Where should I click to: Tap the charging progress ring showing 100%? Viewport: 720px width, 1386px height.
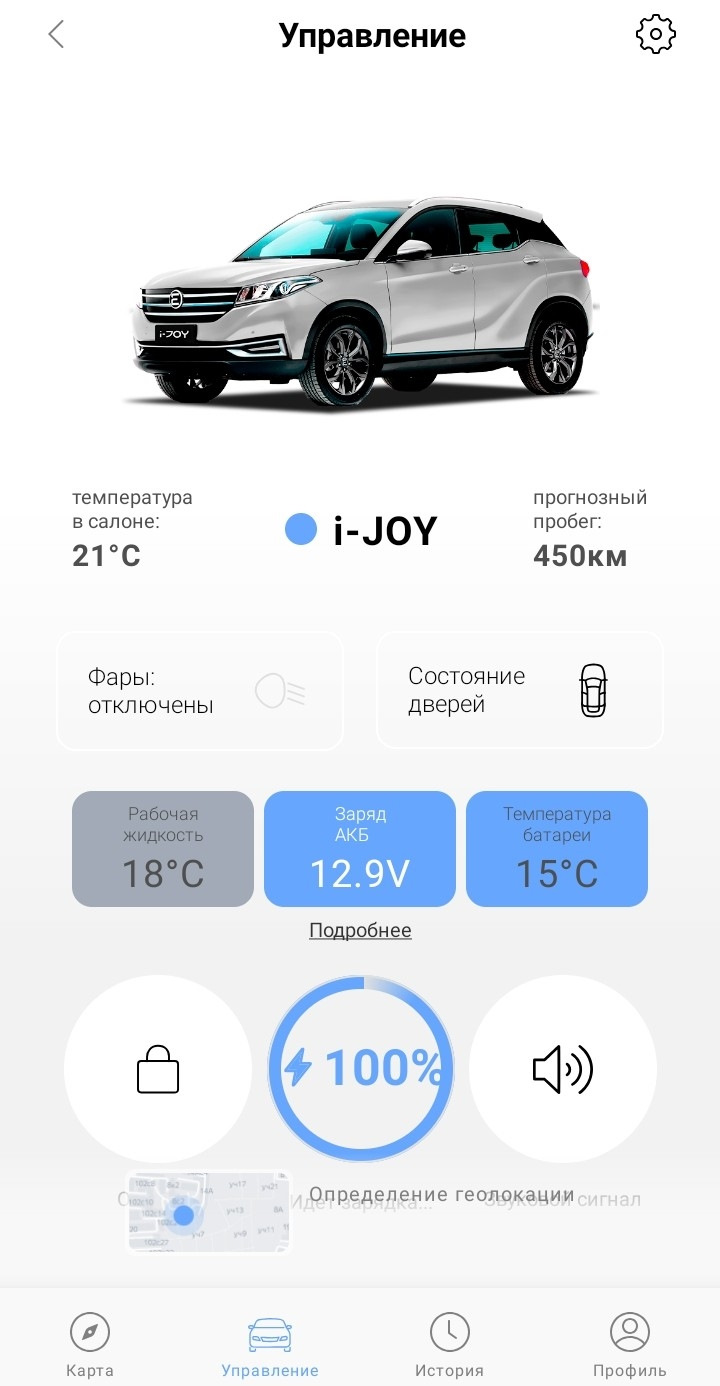(360, 1068)
